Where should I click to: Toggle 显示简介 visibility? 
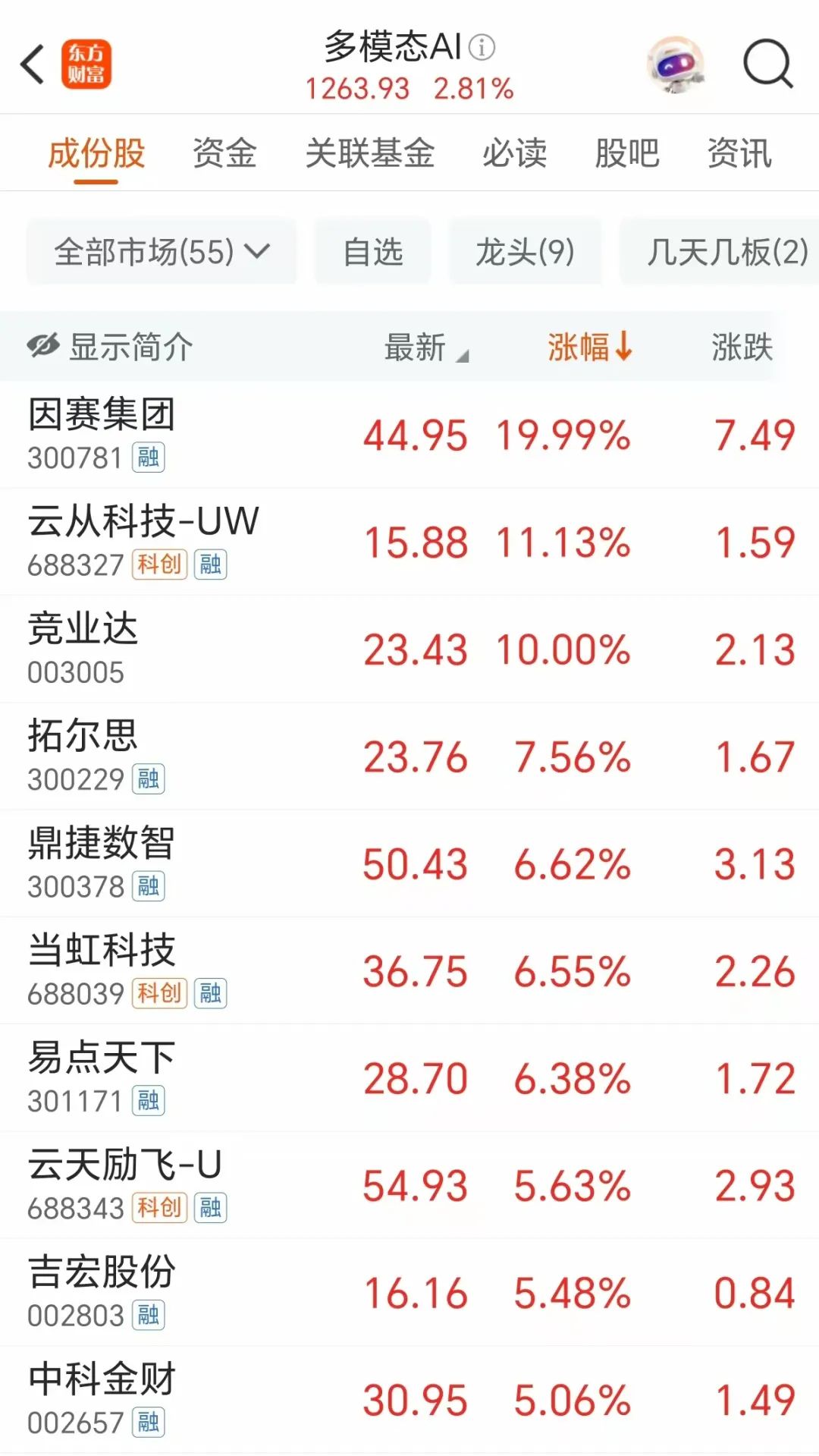(110, 347)
